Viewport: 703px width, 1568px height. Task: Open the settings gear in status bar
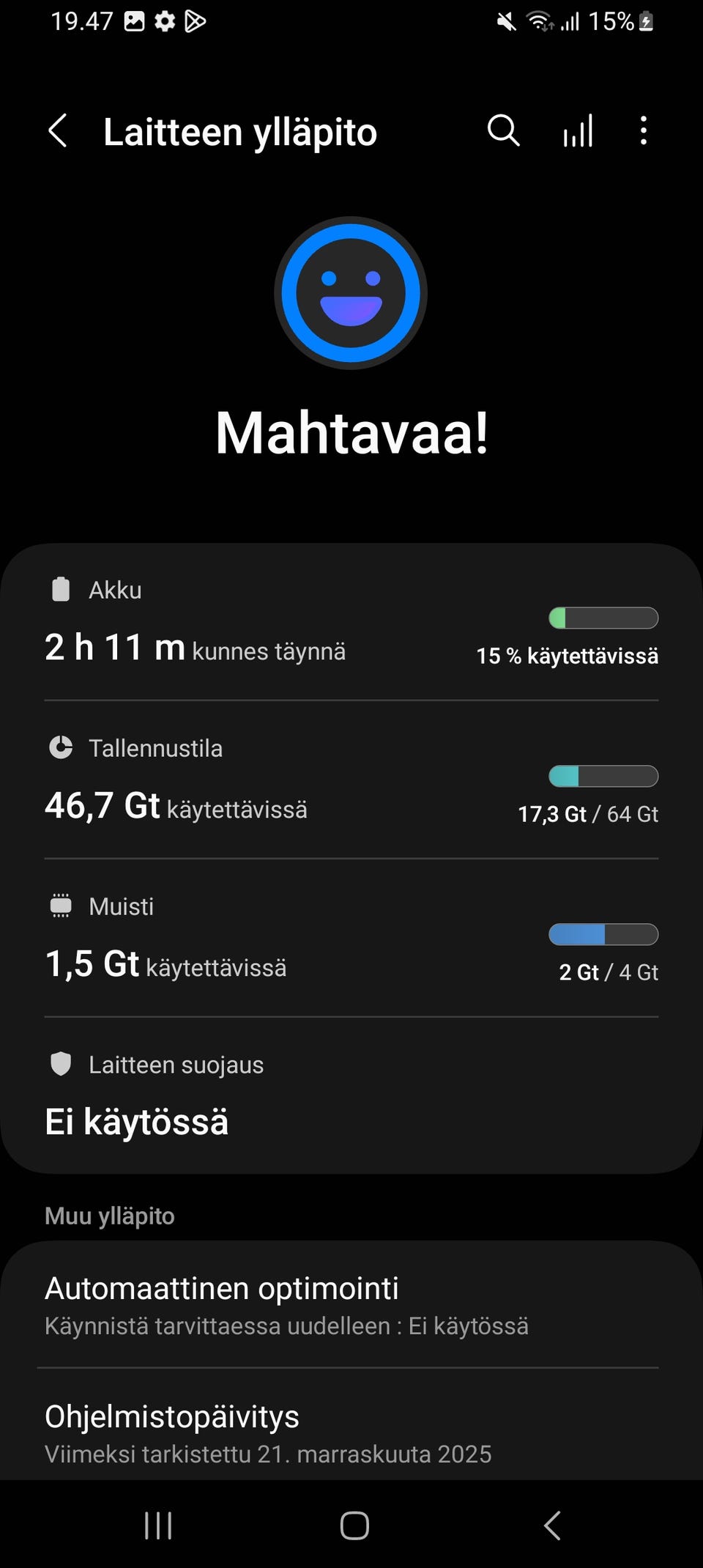pos(164,21)
